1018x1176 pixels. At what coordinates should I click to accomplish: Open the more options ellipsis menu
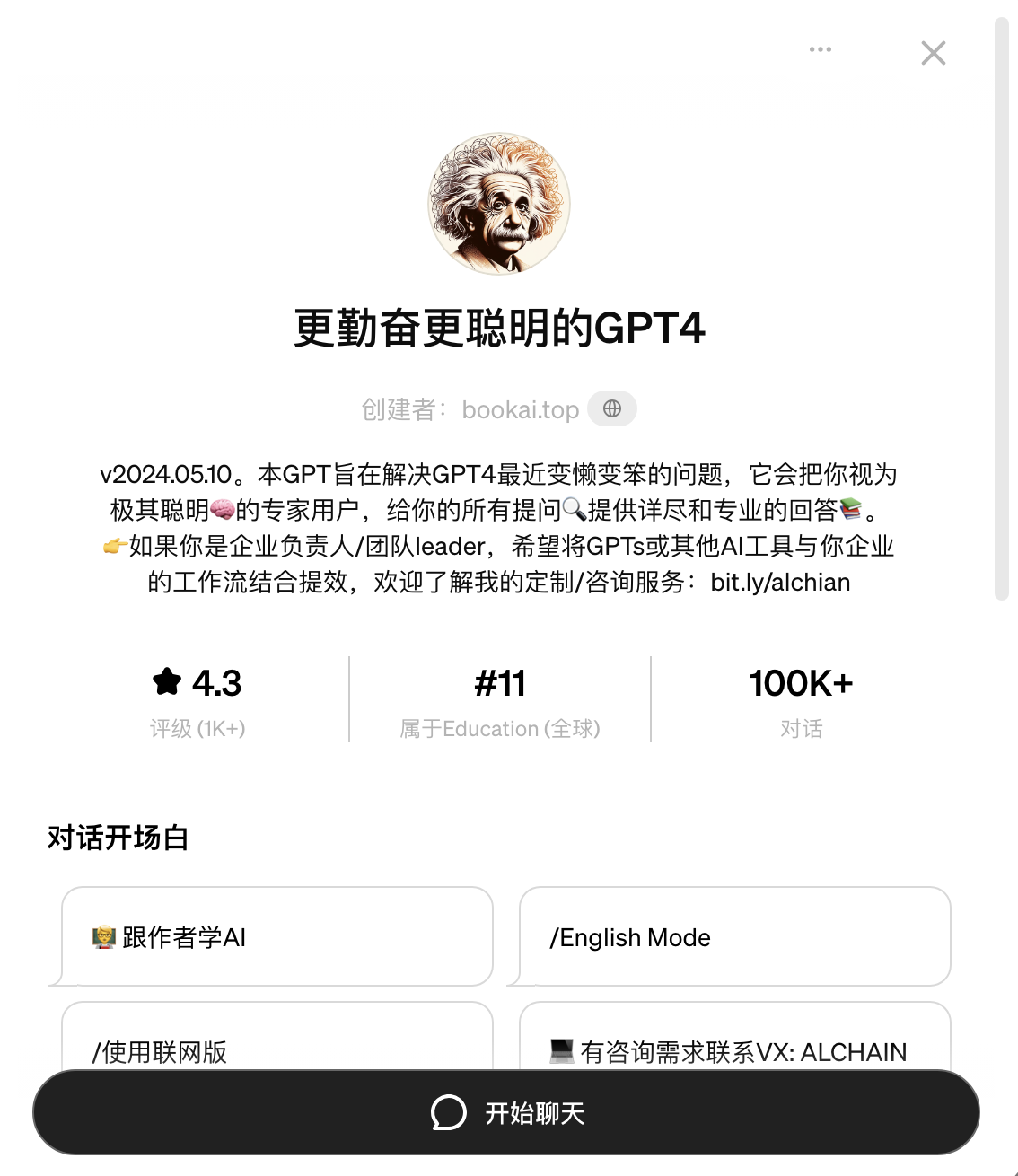(x=820, y=49)
